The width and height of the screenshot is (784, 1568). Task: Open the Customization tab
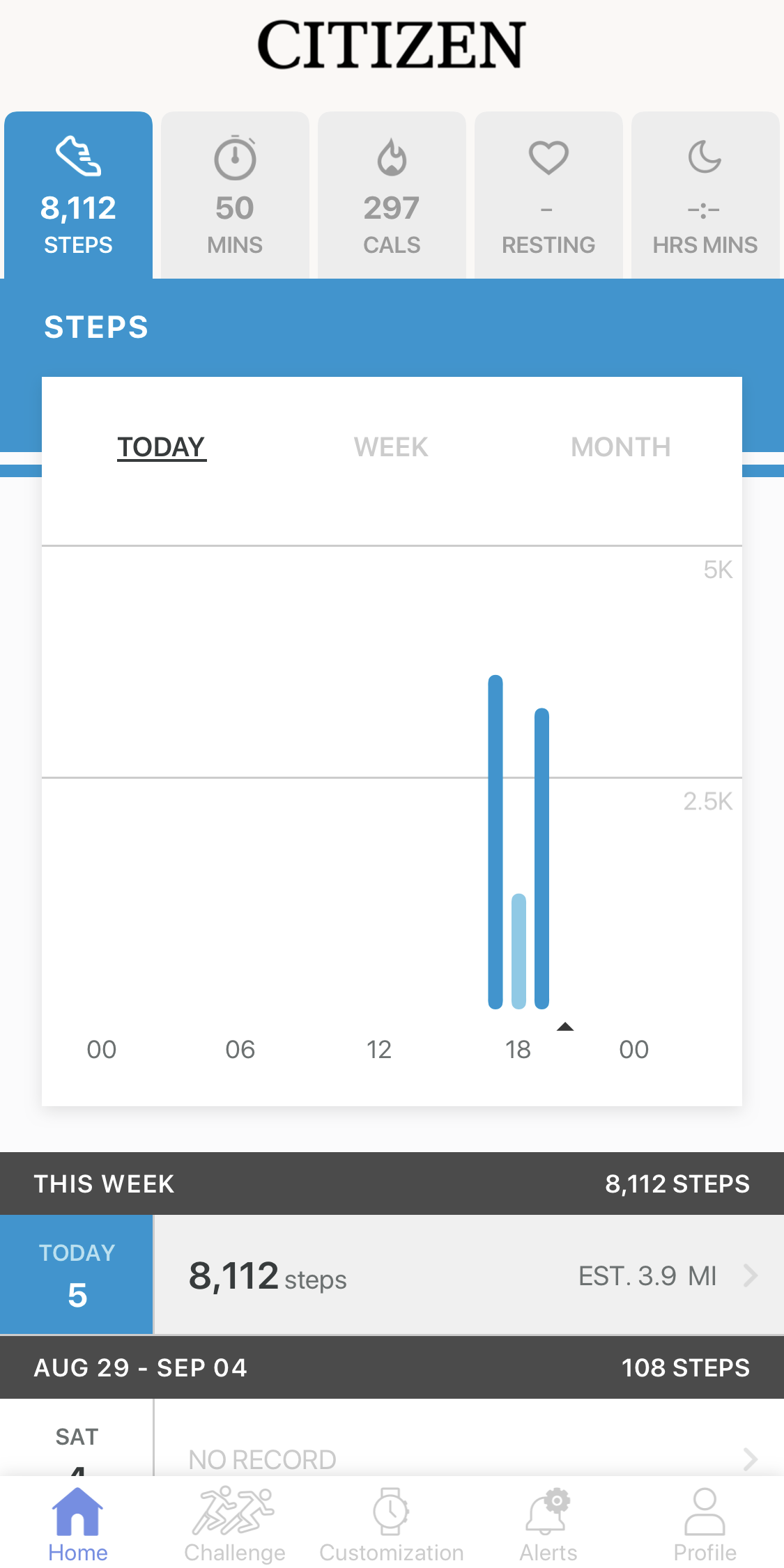pyautogui.click(x=392, y=1526)
